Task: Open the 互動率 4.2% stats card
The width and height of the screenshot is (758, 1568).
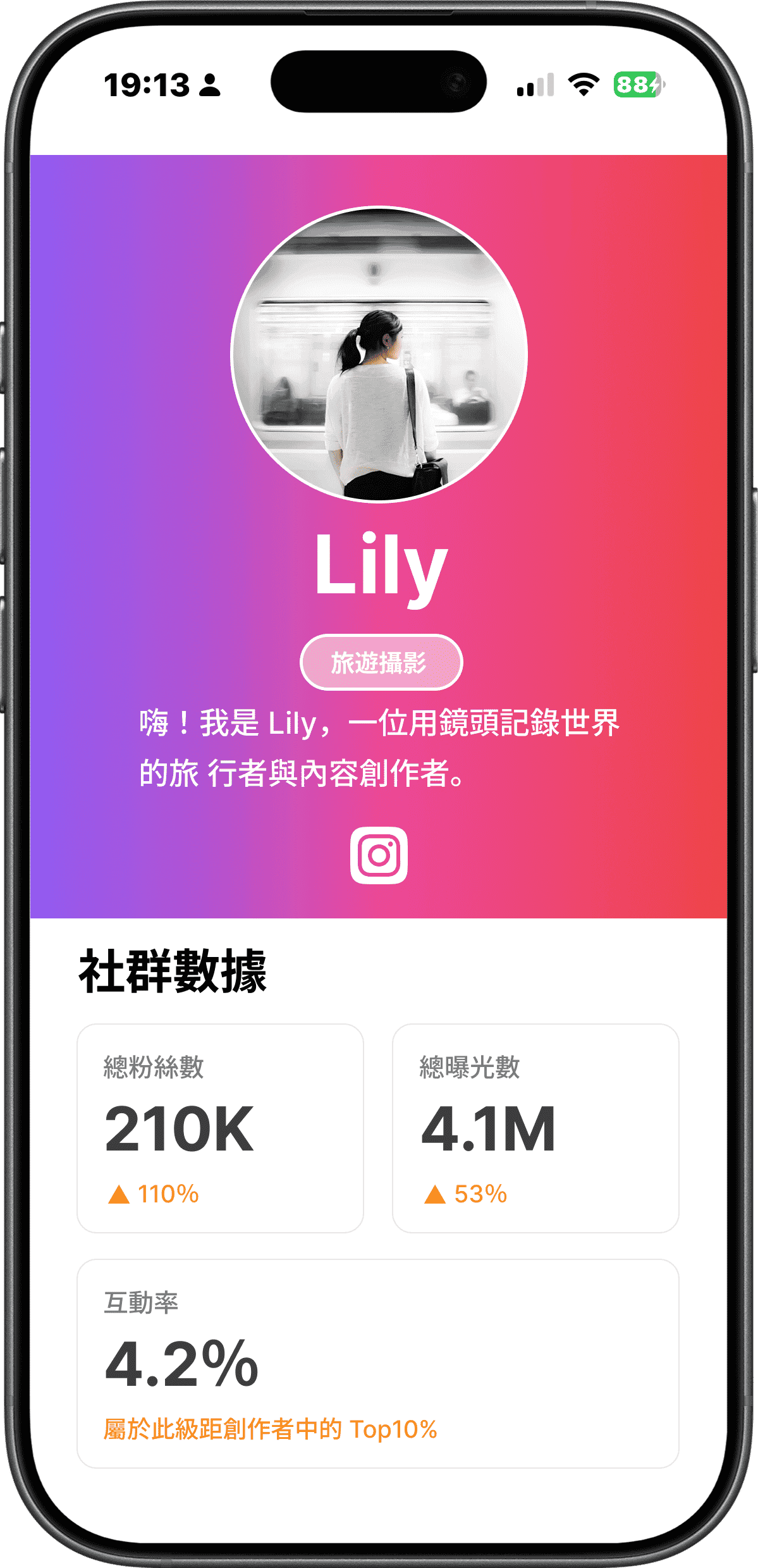Action: tap(378, 1363)
